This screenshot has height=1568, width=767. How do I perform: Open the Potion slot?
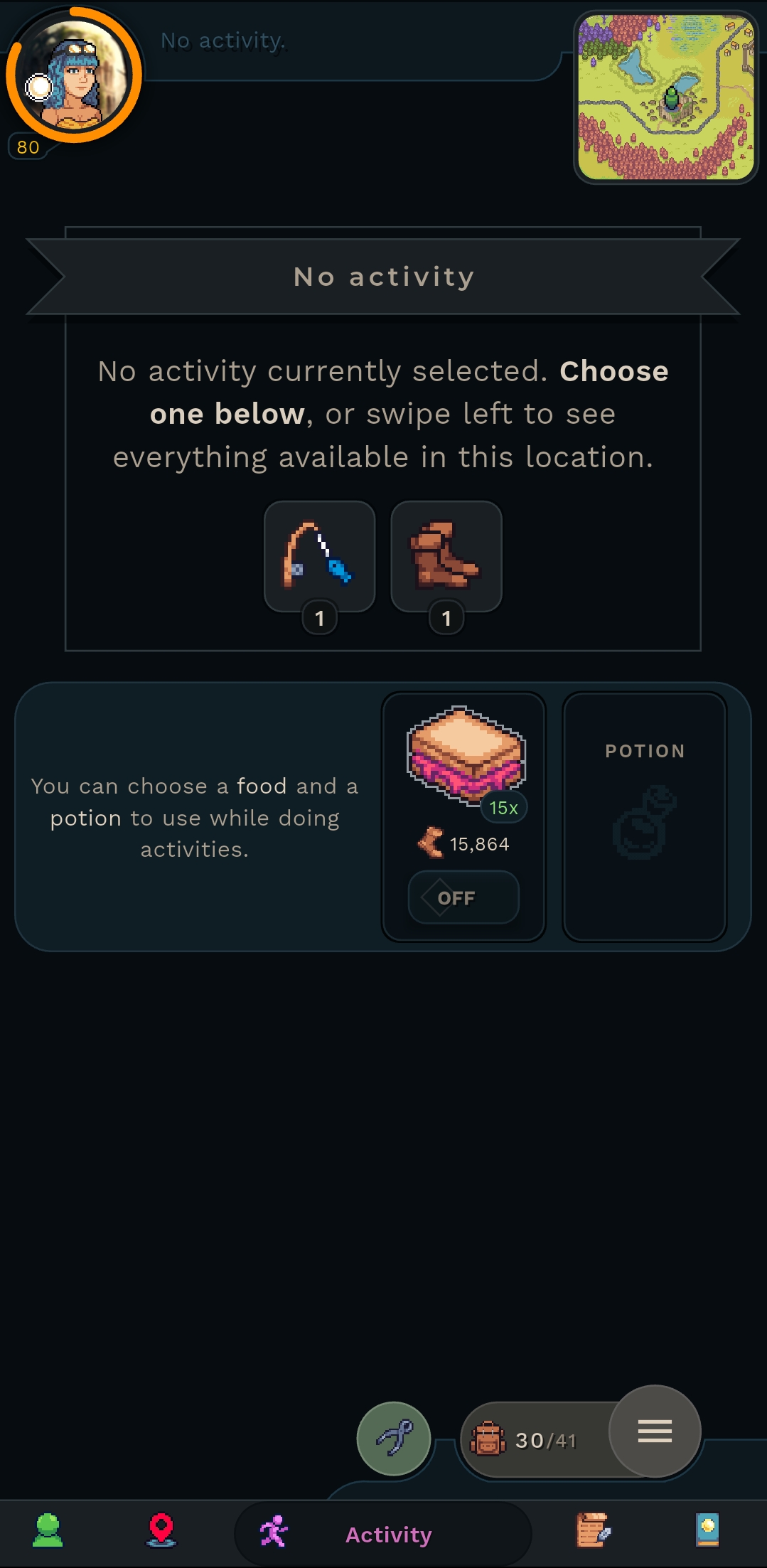(645, 817)
